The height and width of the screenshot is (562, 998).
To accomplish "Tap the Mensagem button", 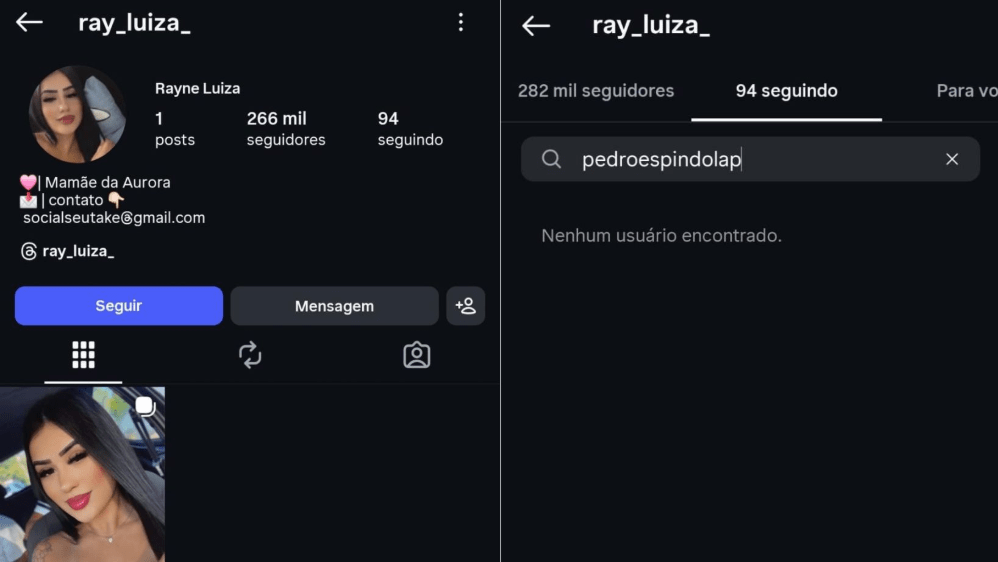I will pos(334,306).
